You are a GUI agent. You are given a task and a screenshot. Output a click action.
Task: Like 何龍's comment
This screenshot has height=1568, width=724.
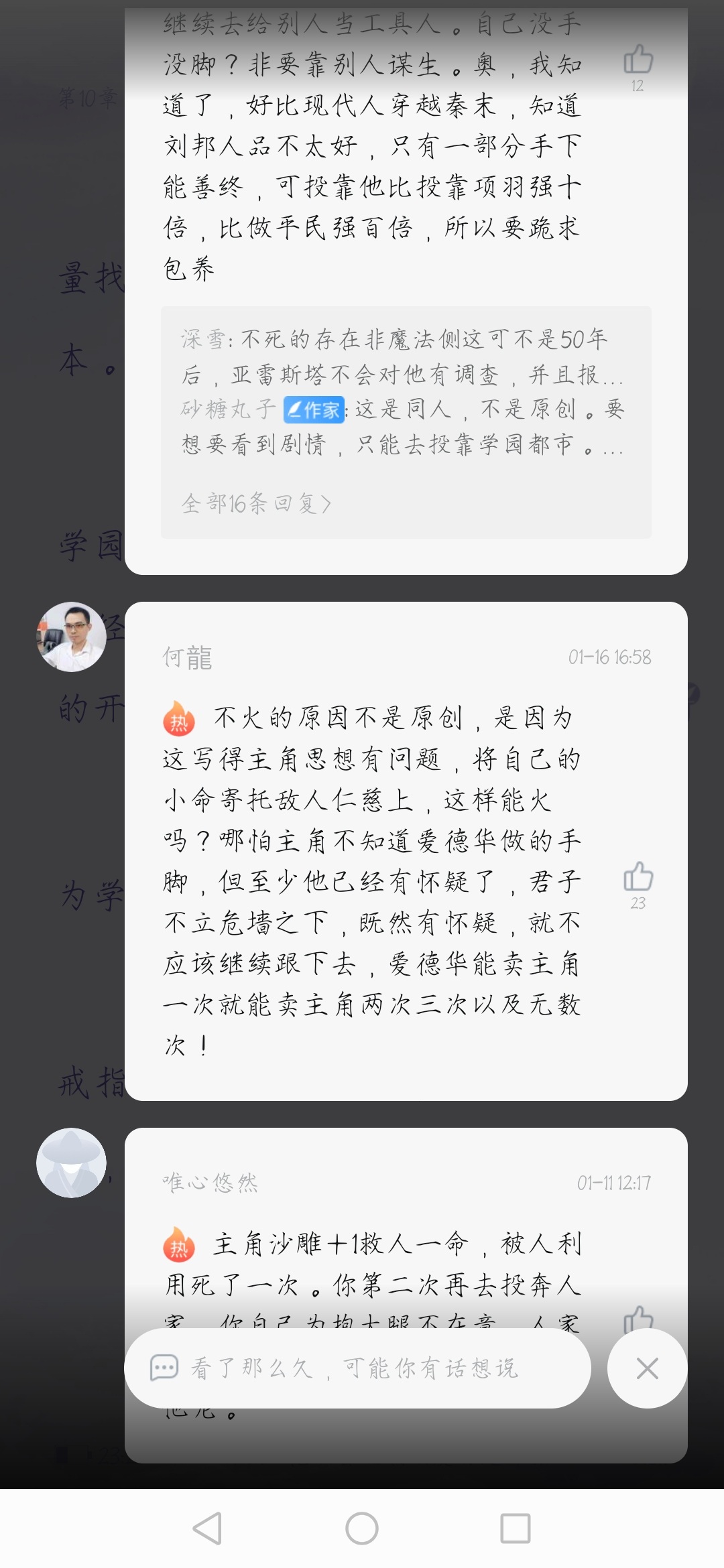coord(638,877)
